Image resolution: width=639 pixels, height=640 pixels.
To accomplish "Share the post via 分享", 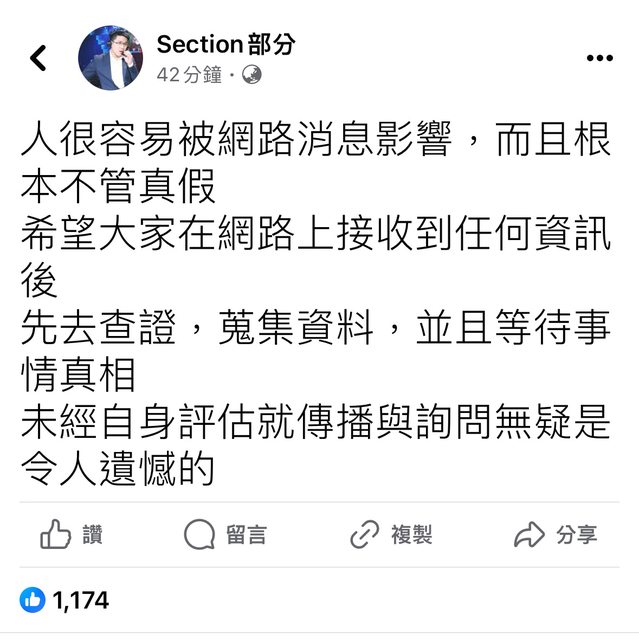I will 555,535.
